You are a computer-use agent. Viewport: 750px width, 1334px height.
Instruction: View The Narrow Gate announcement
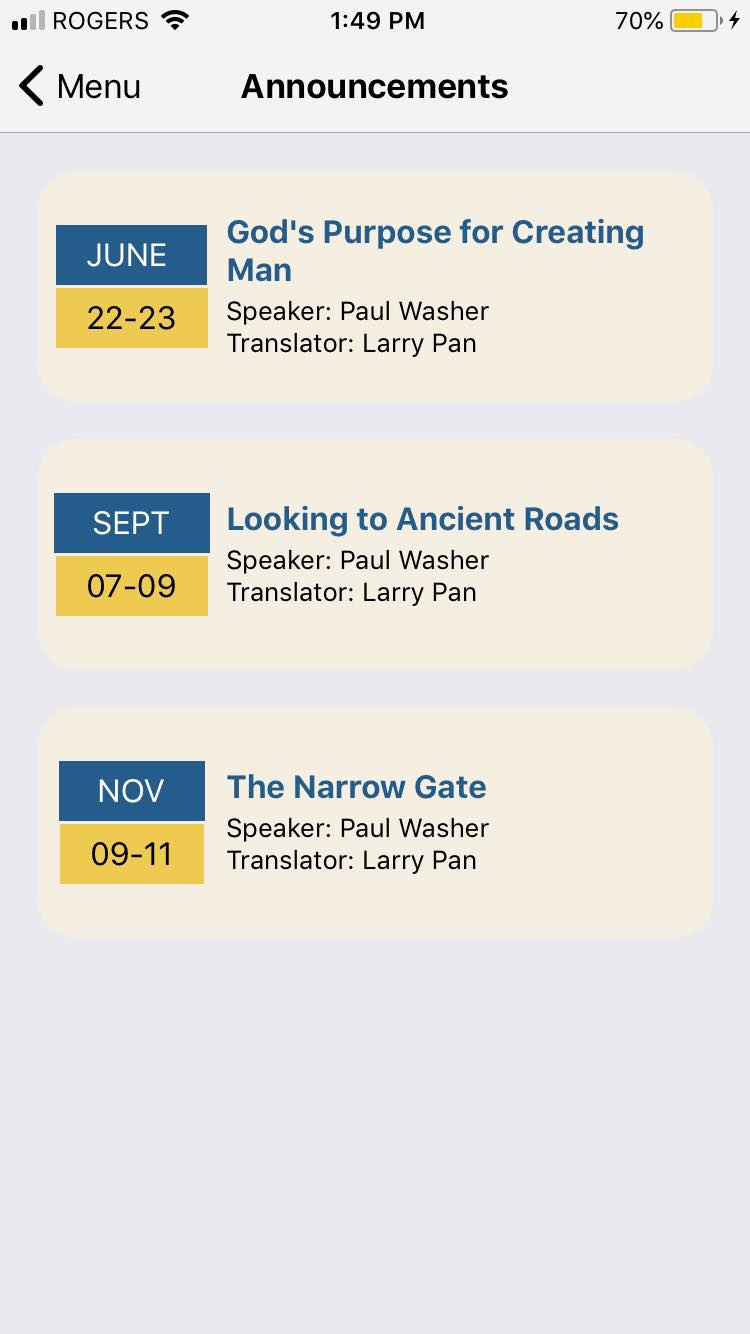[375, 822]
